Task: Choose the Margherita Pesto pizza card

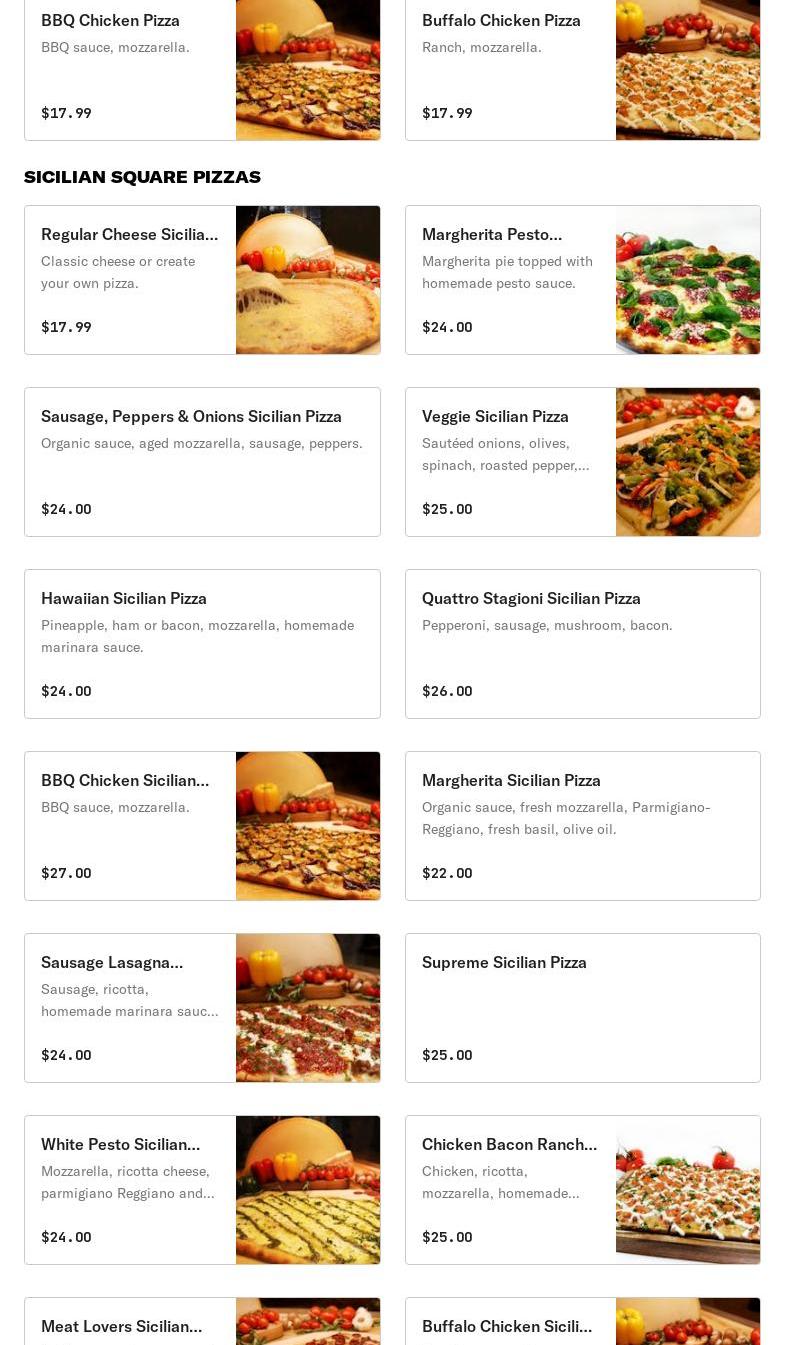Action: point(582,280)
